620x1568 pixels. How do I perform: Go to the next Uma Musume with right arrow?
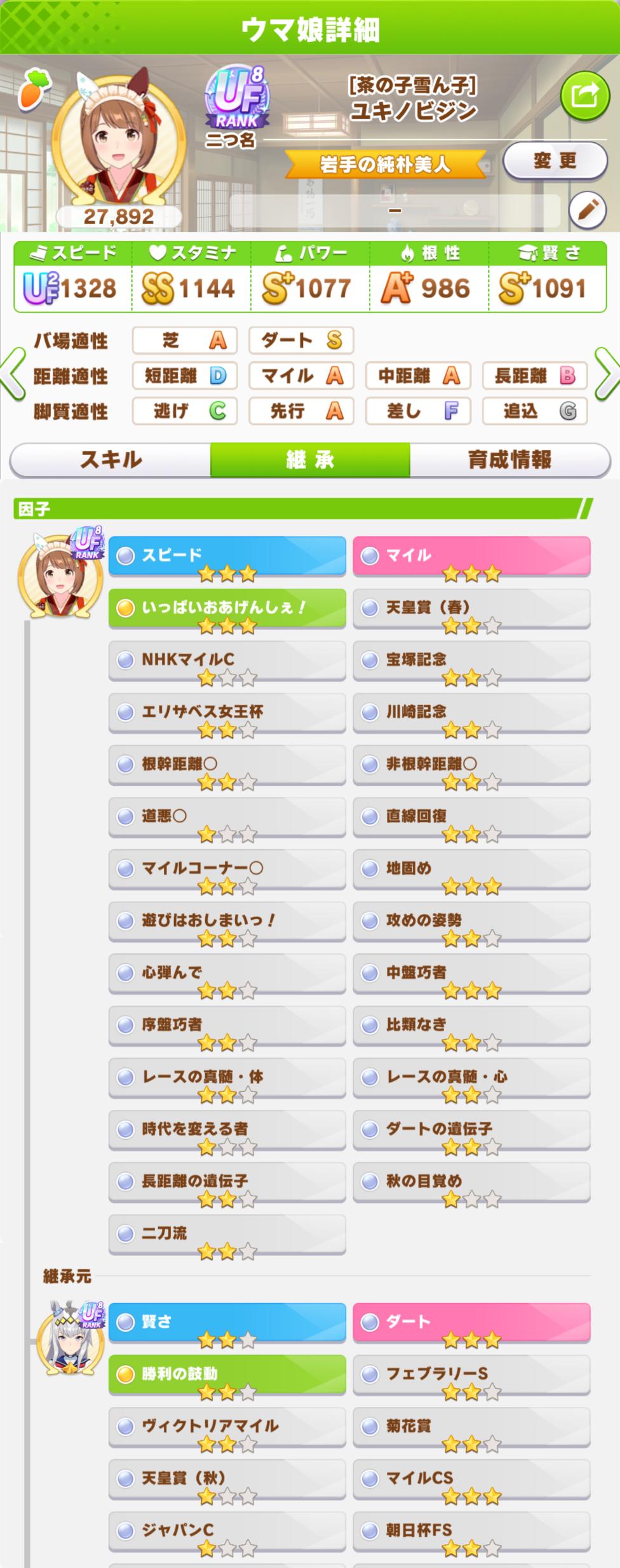607,376
